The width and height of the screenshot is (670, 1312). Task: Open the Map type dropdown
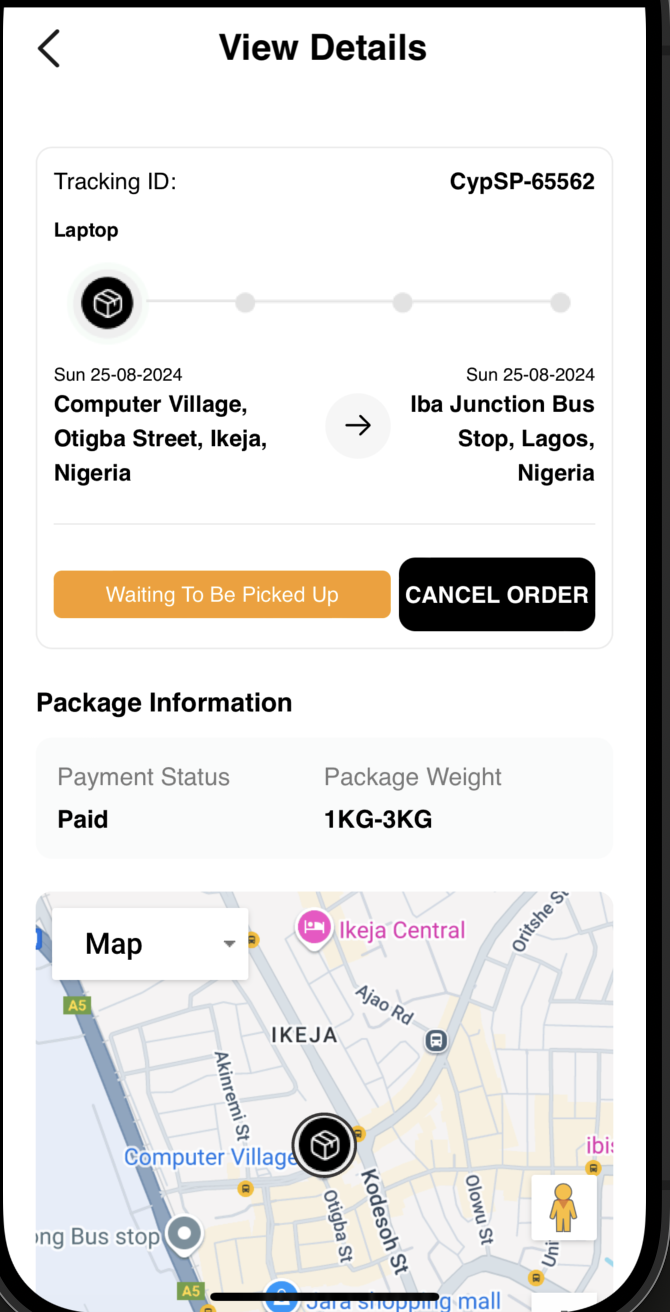[150, 944]
